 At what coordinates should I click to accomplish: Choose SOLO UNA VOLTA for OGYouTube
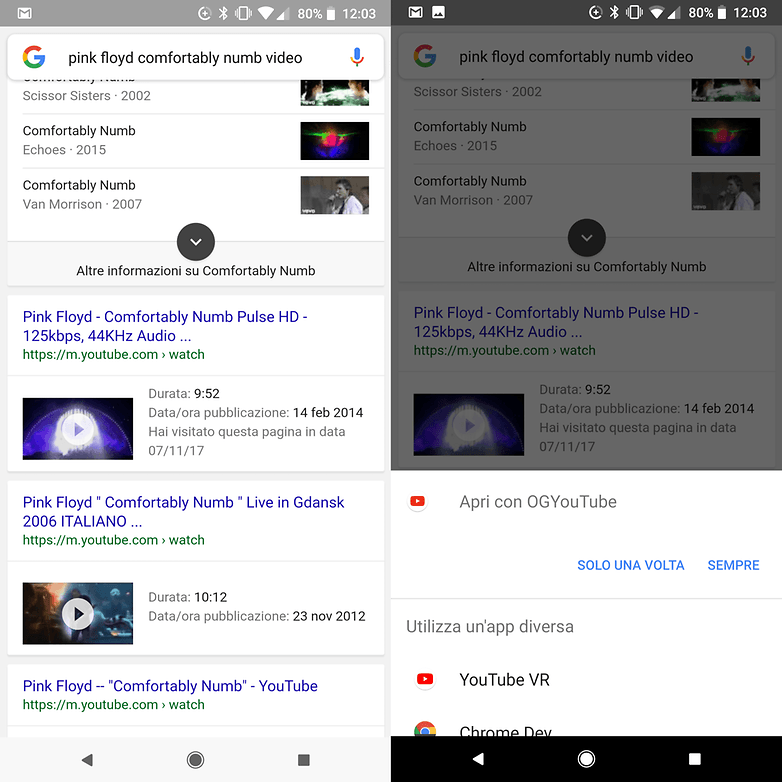[x=630, y=565]
